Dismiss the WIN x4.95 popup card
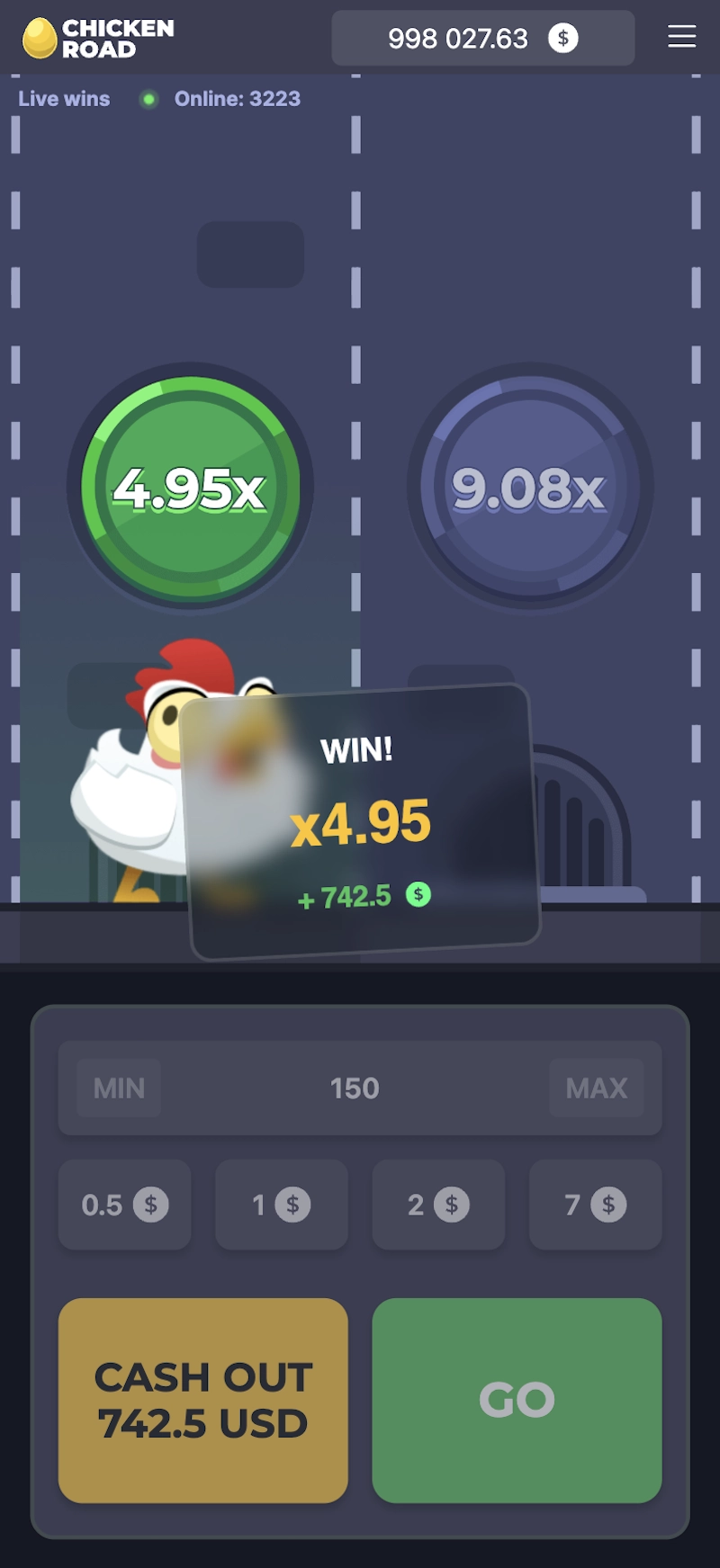Screen dimensions: 720x1568 pyautogui.click(x=358, y=819)
